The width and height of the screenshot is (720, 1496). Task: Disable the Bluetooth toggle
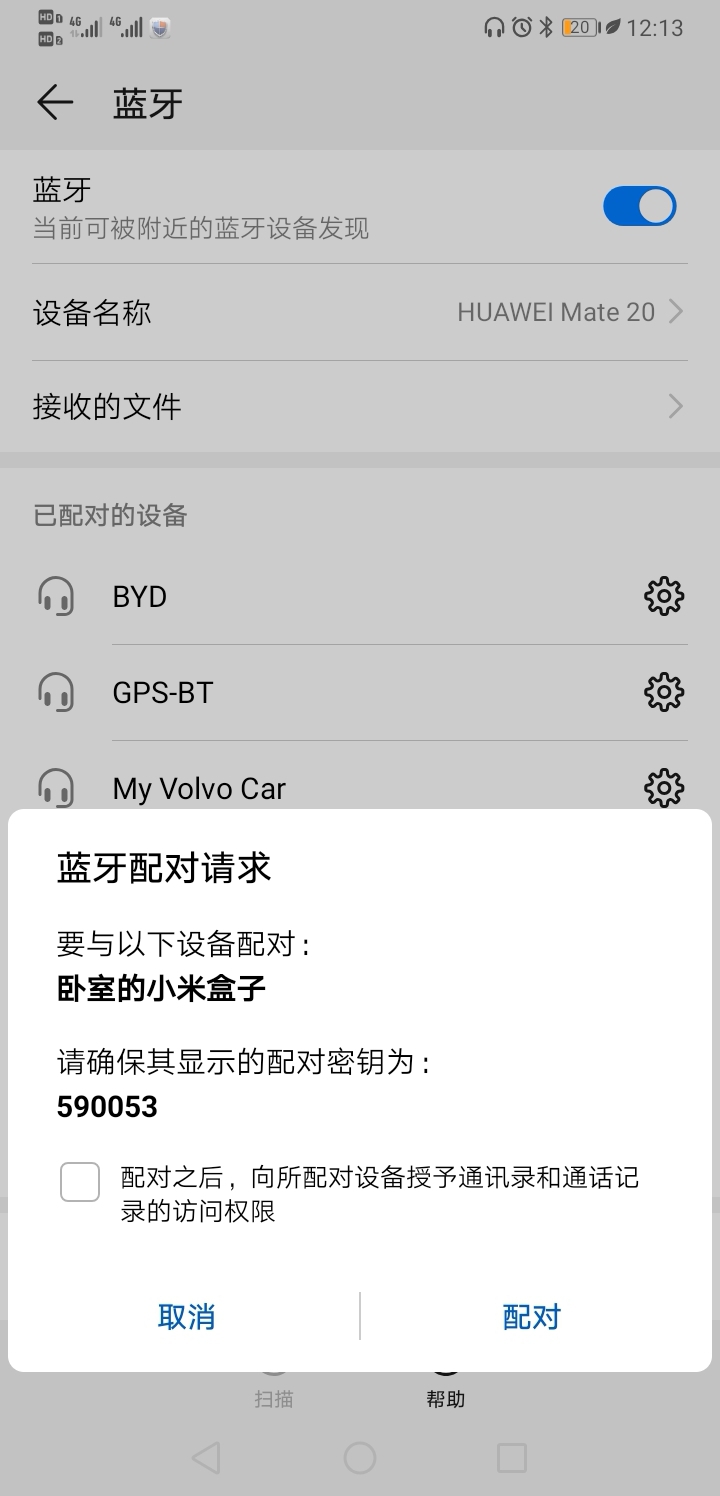coord(640,205)
